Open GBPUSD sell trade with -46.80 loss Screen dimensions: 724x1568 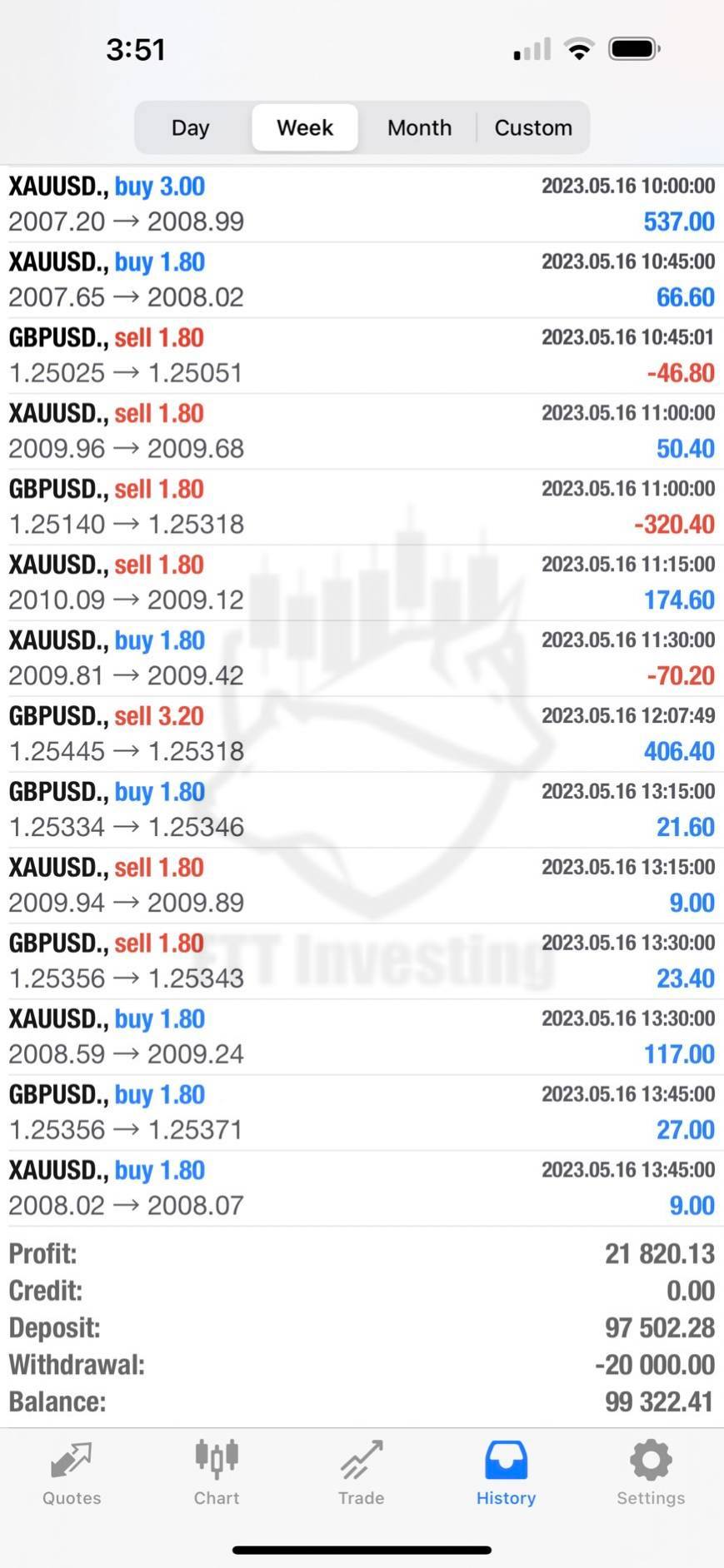pos(362,356)
